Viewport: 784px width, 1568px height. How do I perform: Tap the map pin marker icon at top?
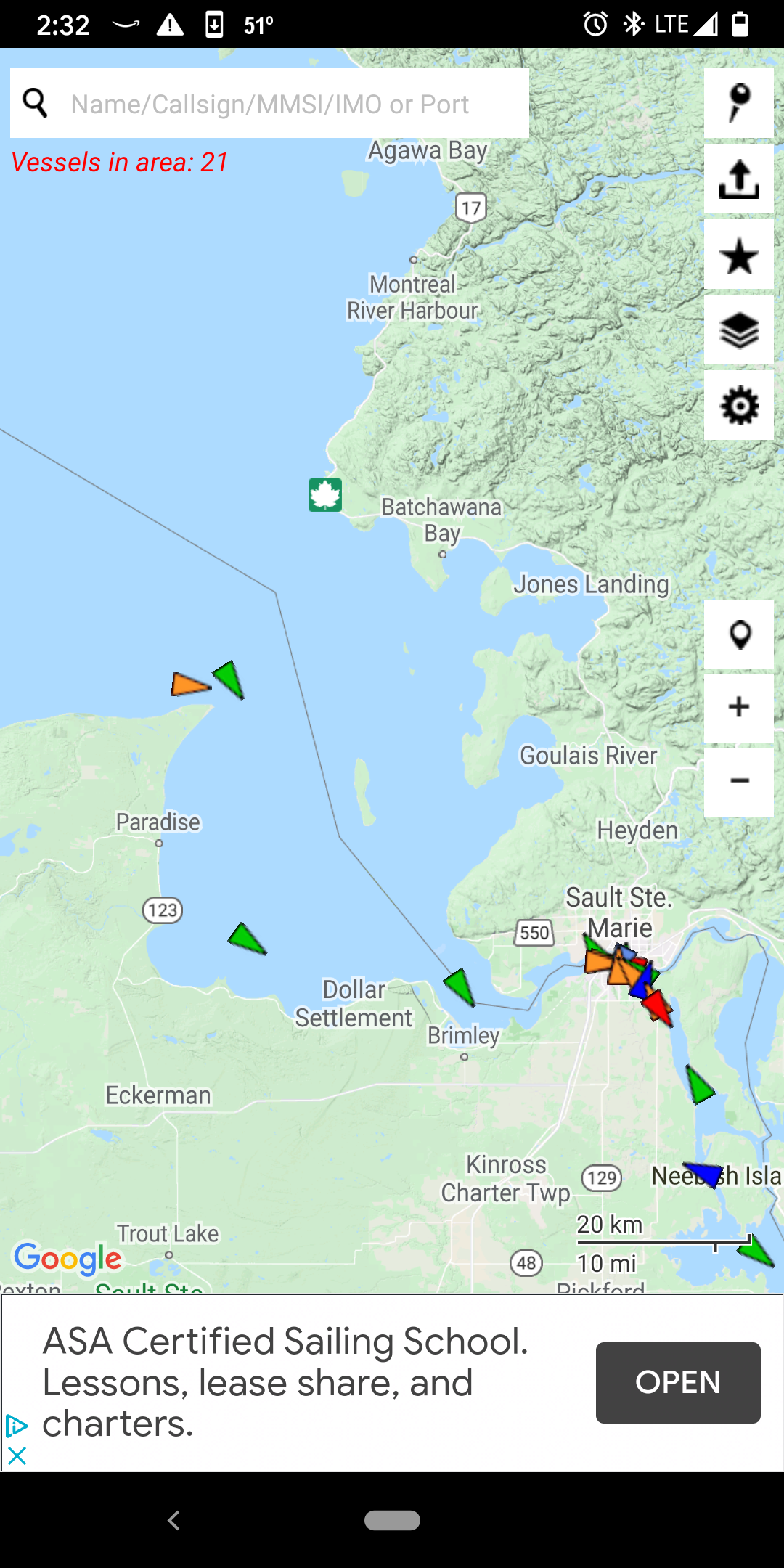[739, 103]
